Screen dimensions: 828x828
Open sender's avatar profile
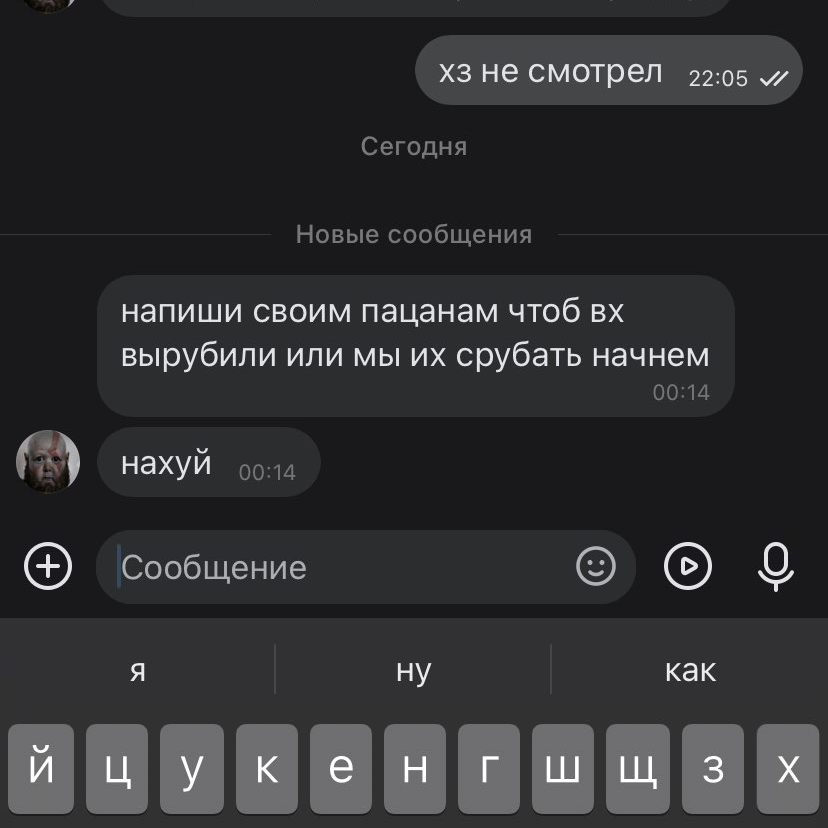click(x=48, y=461)
